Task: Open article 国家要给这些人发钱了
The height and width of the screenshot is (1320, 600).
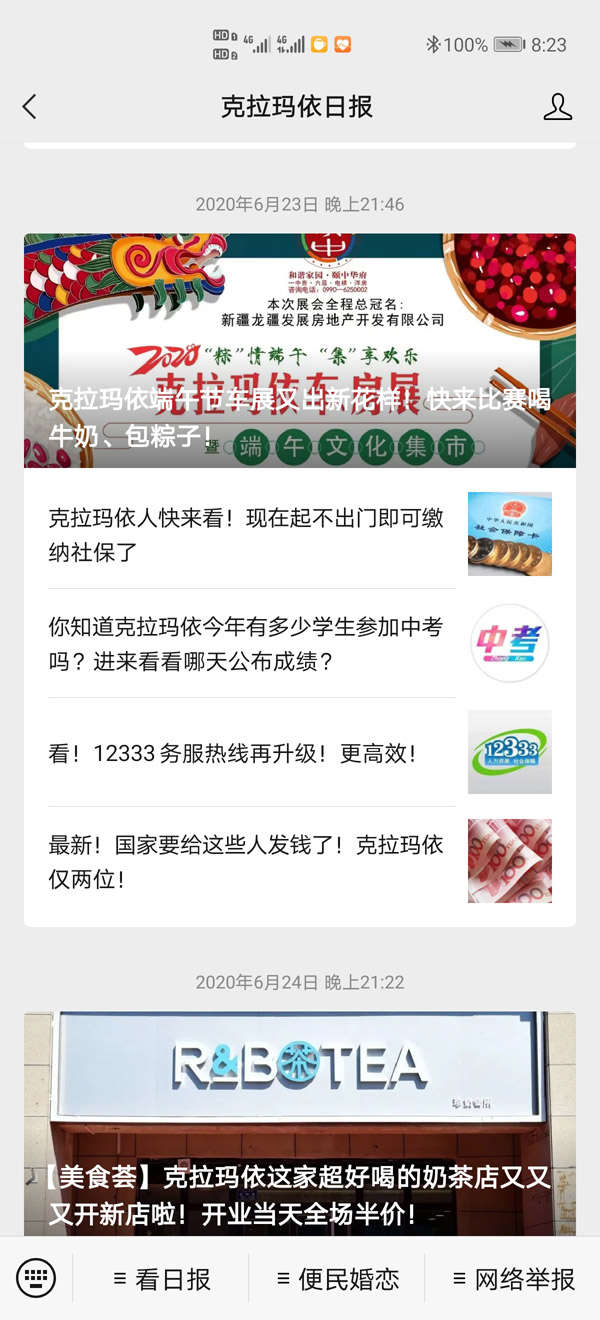Action: pyautogui.click(x=246, y=862)
